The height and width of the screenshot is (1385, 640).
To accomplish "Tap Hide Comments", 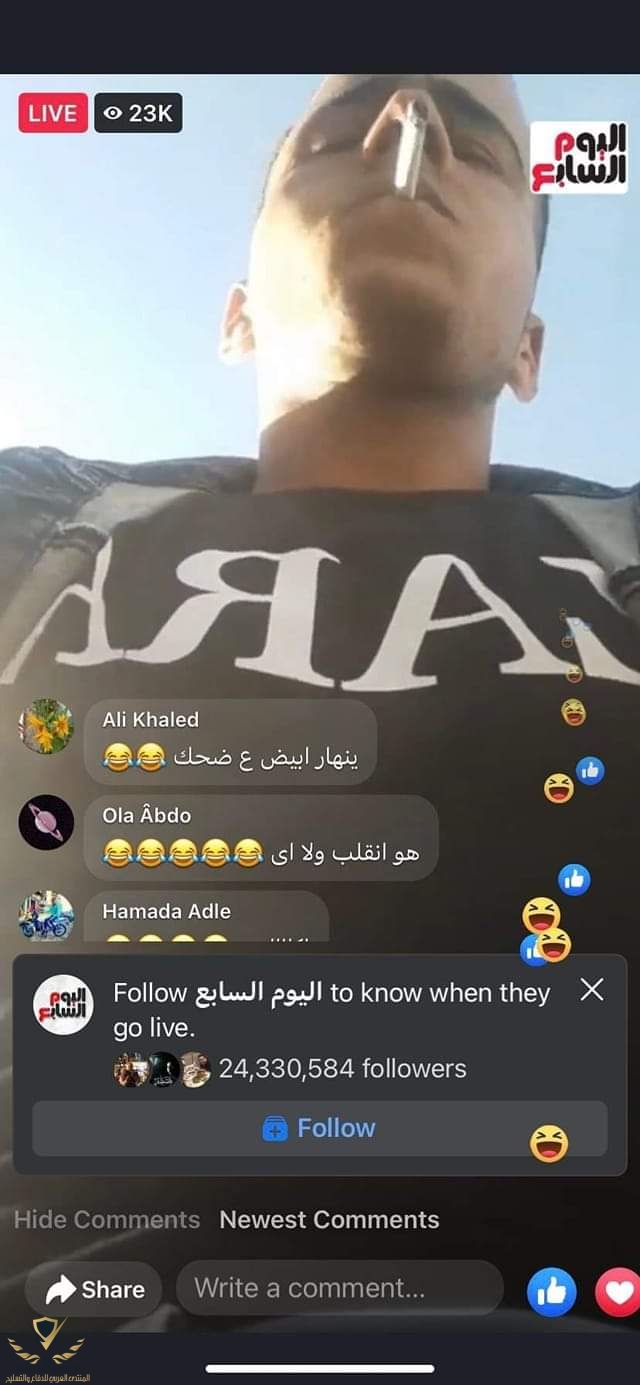I will coord(107,1220).
